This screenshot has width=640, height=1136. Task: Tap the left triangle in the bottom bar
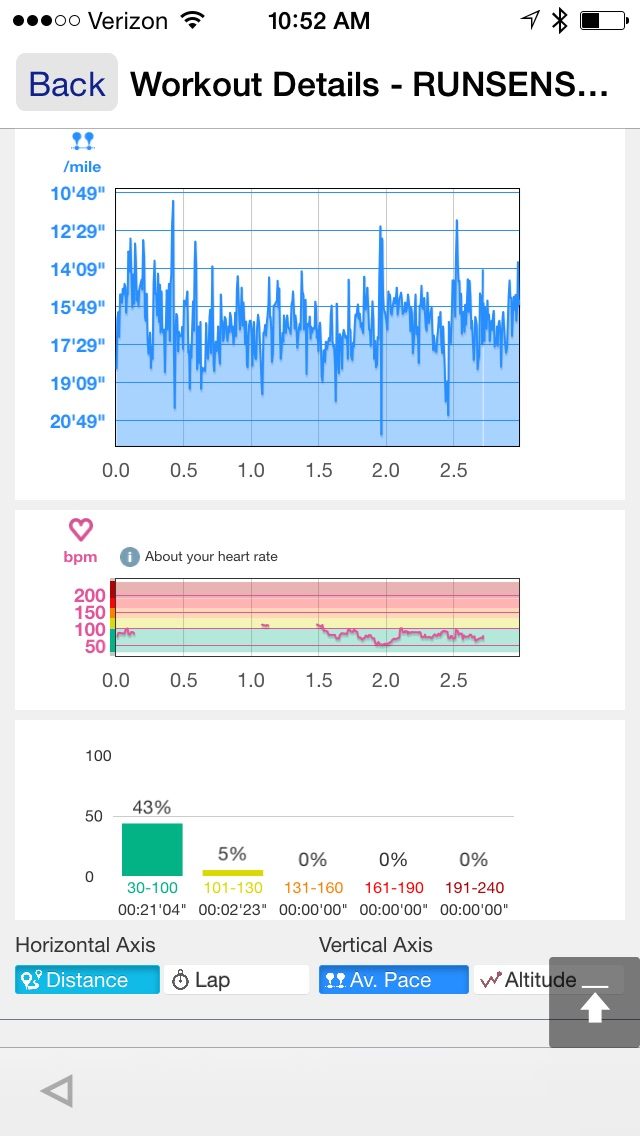[57, 1091]
